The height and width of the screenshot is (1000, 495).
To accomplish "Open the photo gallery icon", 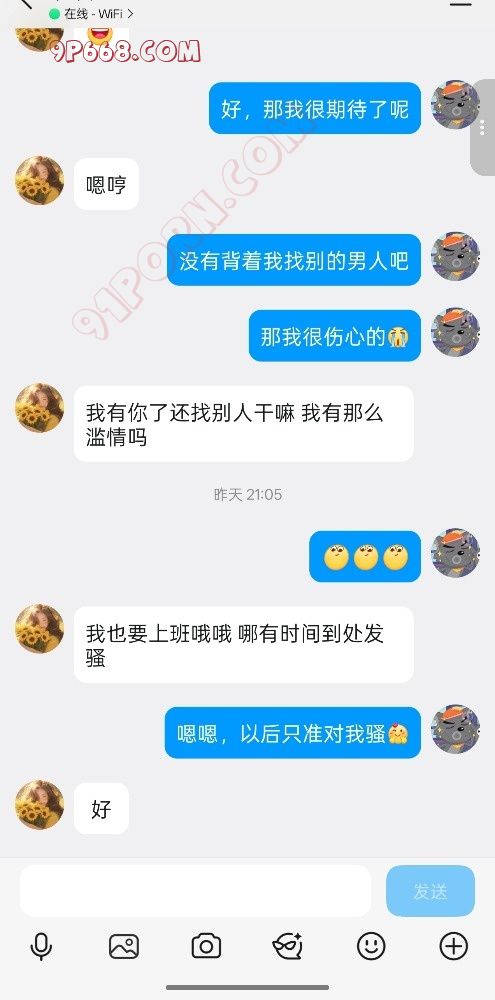I will pos(124,946).
